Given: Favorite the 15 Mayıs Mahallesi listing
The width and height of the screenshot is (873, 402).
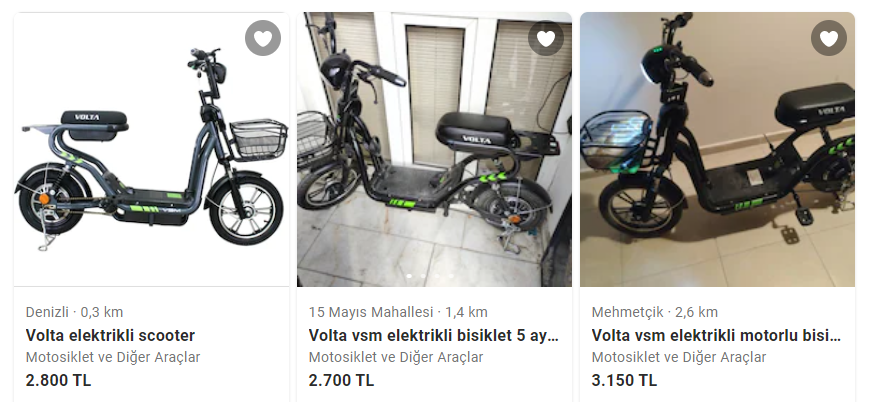Looking at the screenshot, I should [545, 39].
